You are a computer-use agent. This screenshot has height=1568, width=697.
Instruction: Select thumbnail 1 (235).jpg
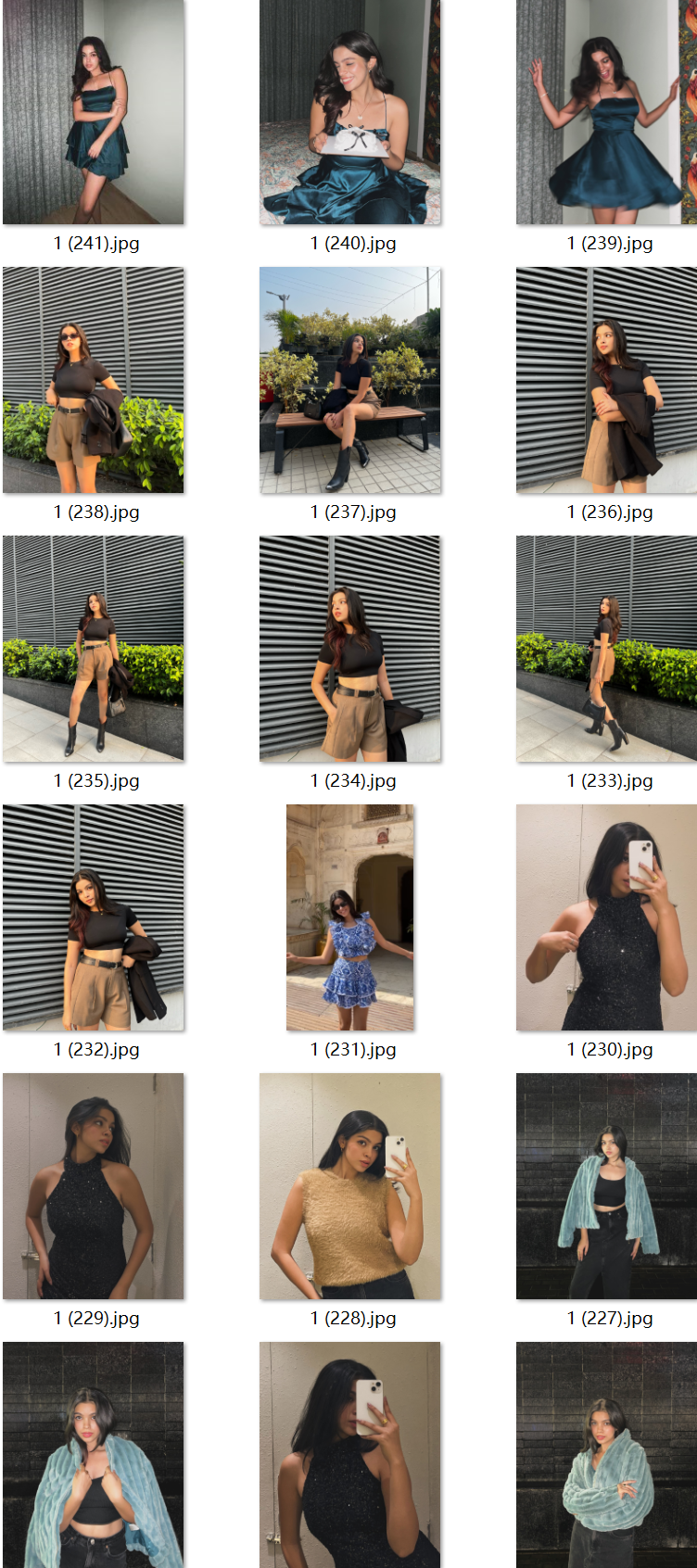(93, 649)
